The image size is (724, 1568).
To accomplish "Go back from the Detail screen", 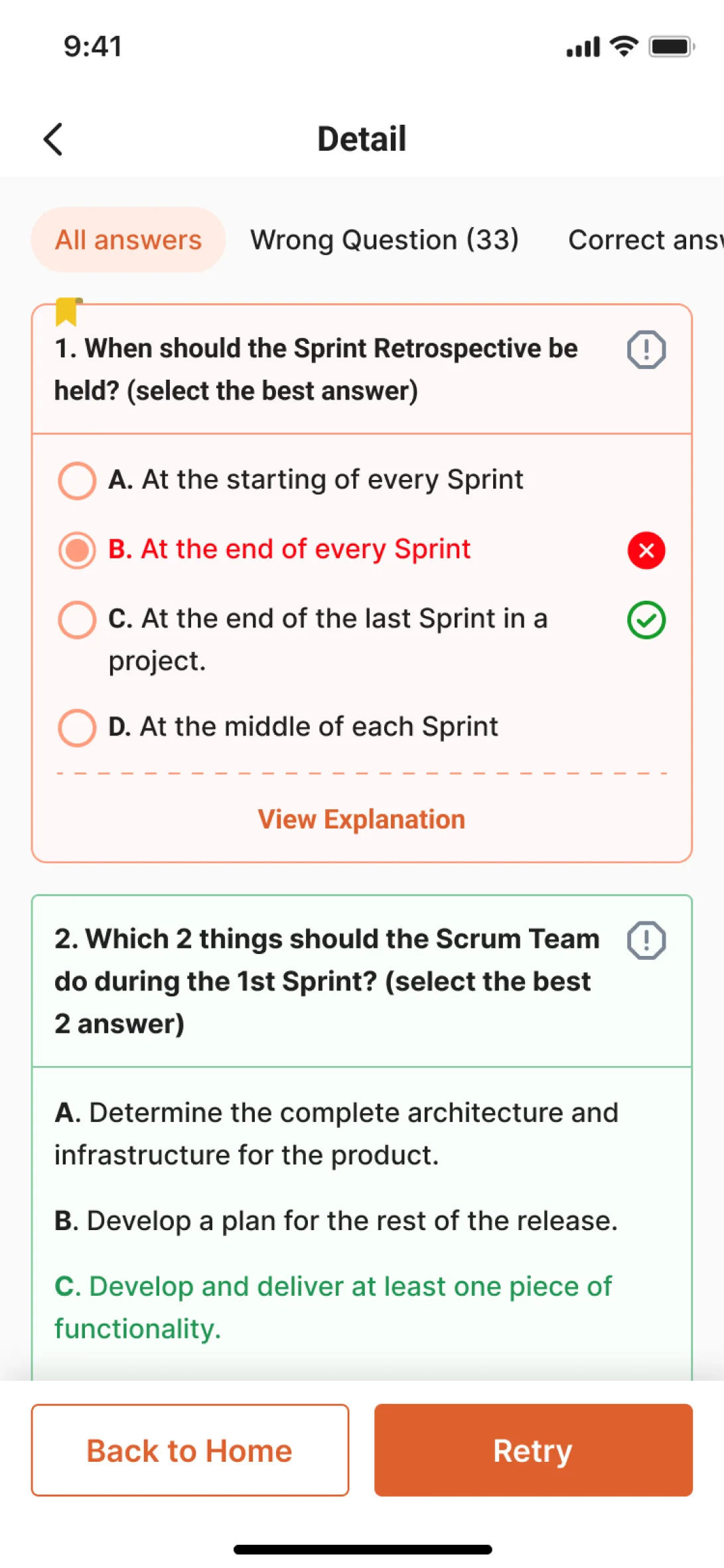I will point(53,139).
